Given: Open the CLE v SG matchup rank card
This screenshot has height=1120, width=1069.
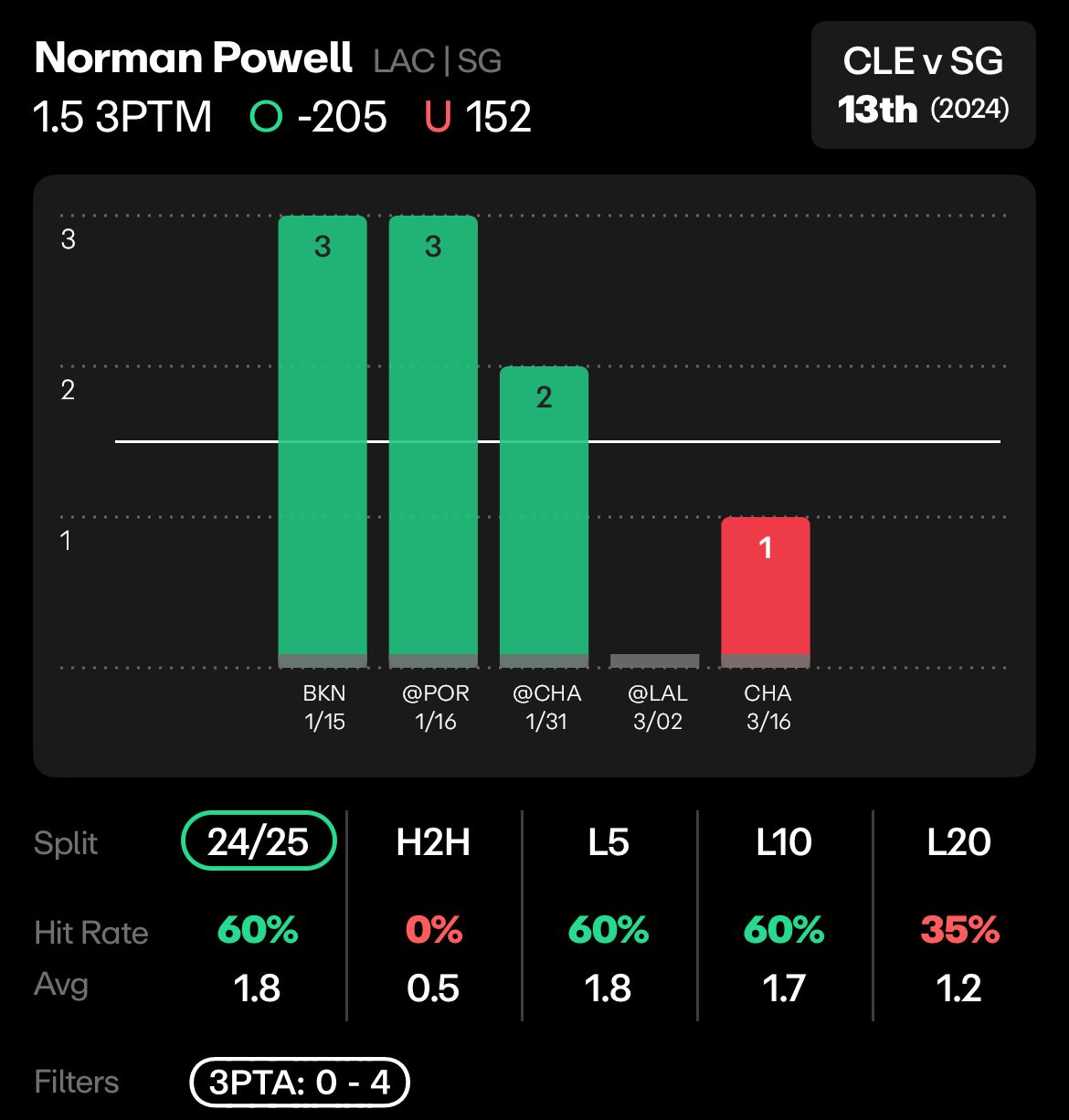Looking at the screenshot, I should click(923, 85).
